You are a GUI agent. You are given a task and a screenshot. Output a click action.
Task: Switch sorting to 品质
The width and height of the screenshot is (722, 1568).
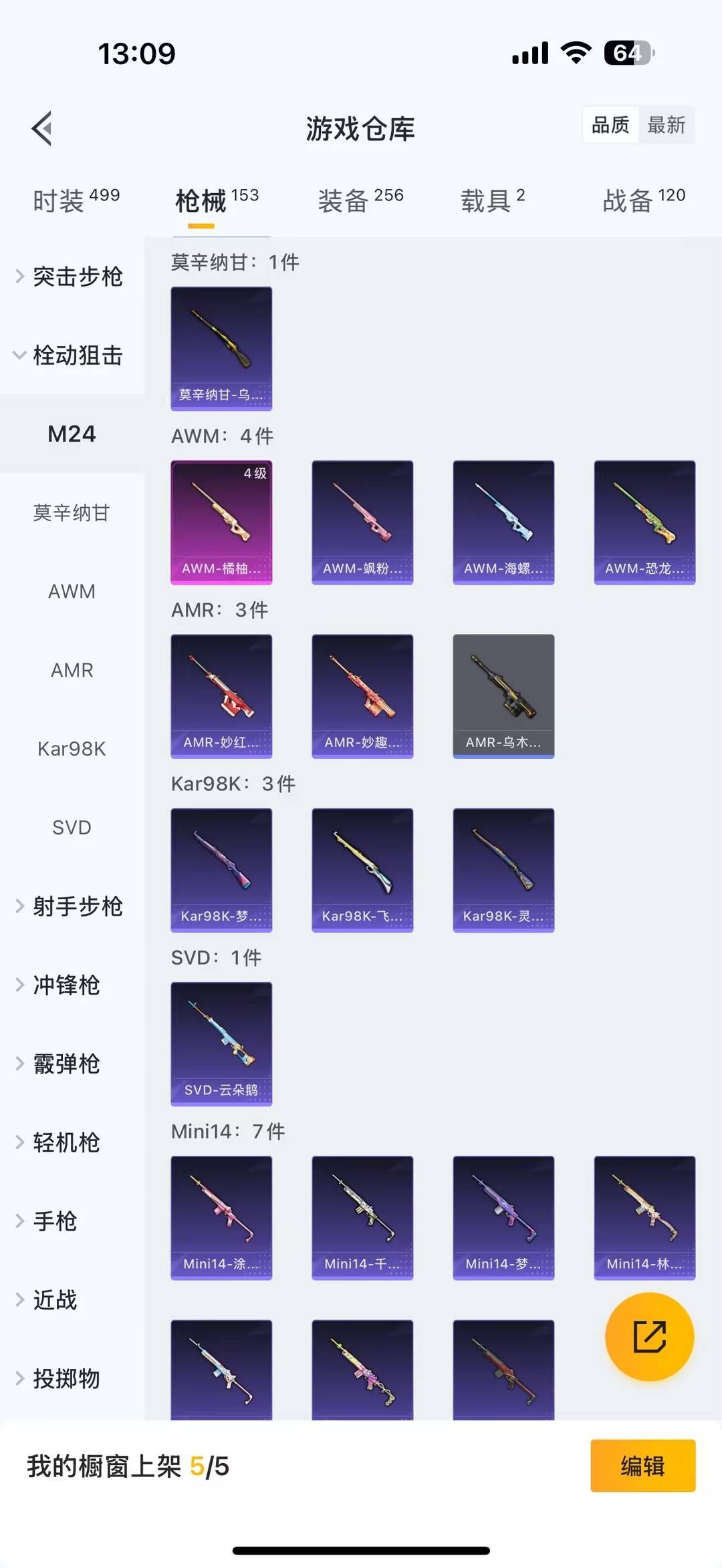[x=610, y=126]
